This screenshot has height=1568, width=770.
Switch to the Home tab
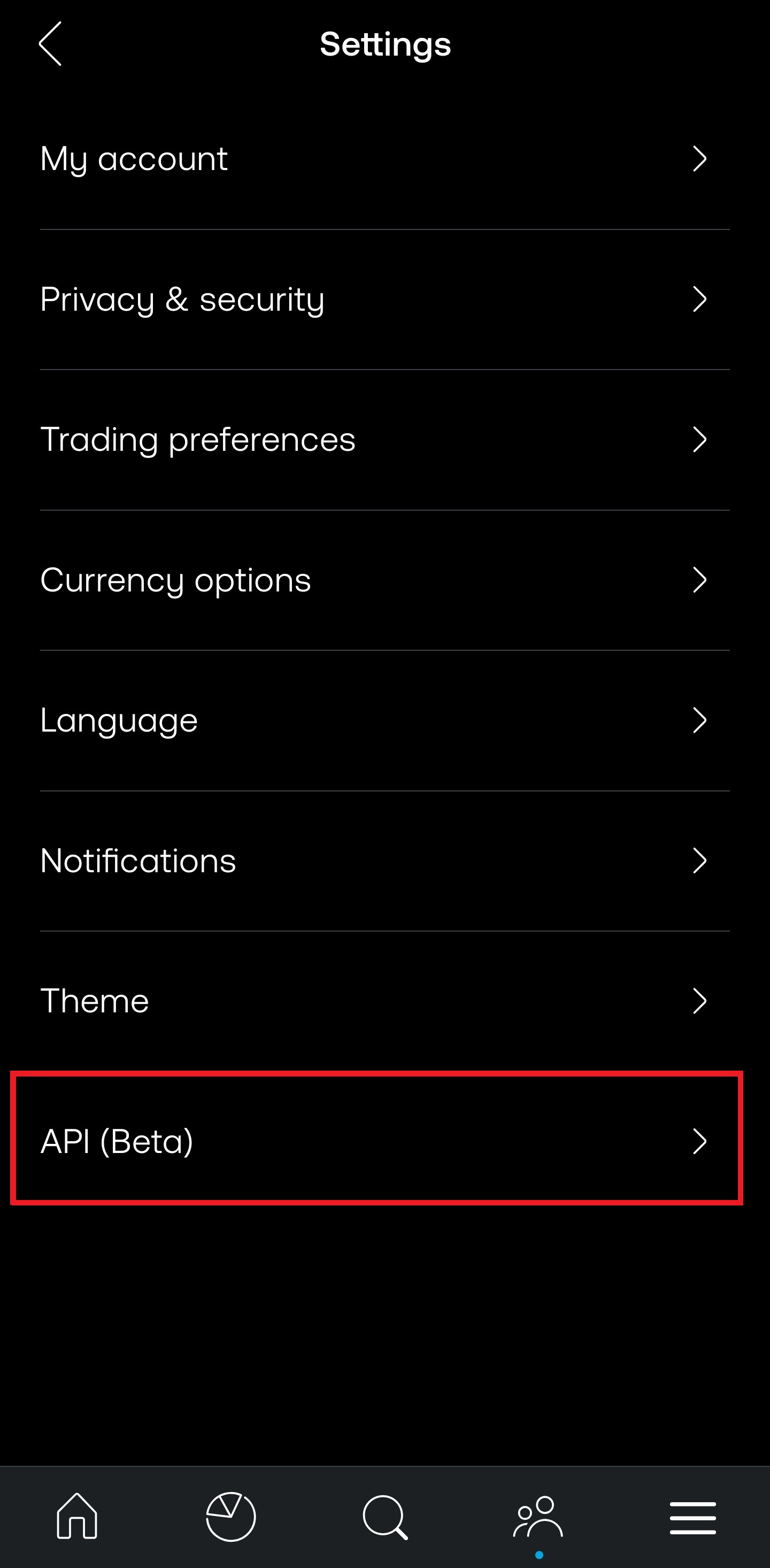click(x=78, y=1516)
